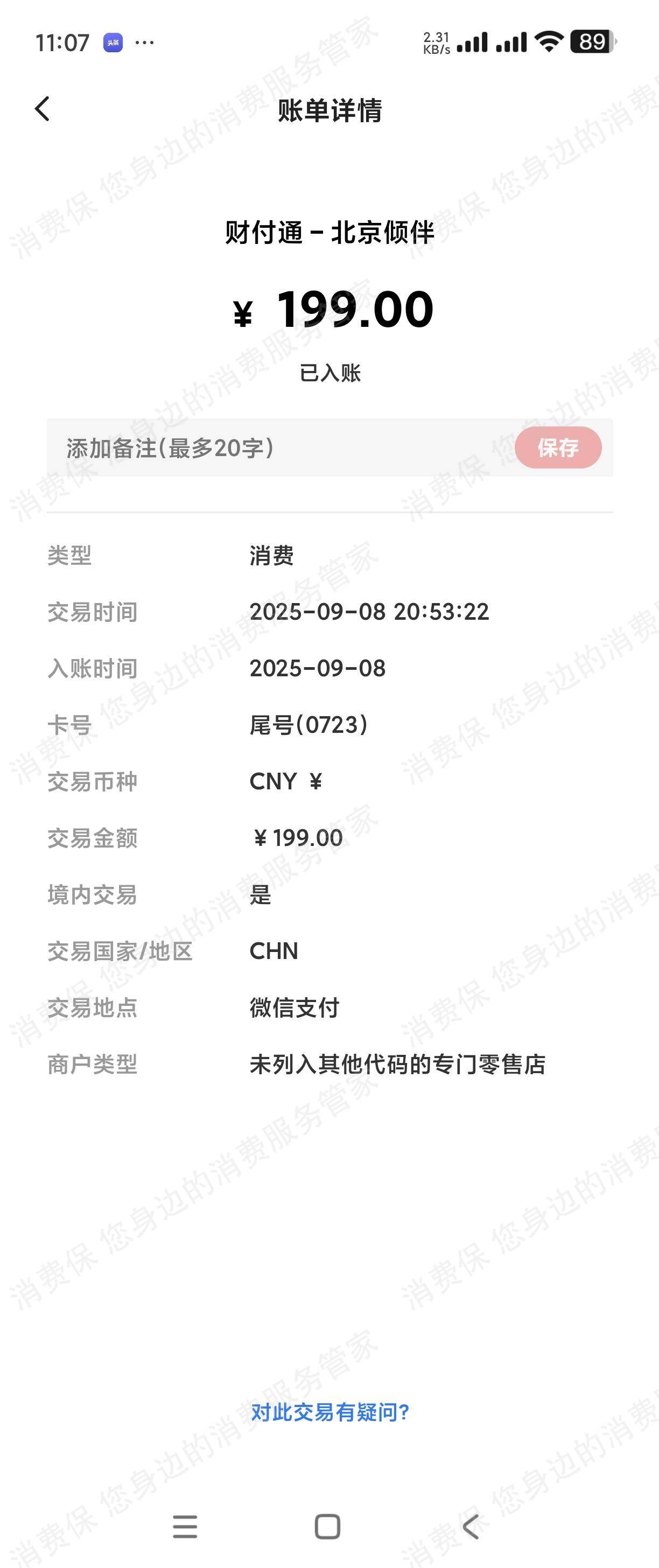
Task: Click the back arrow on the title bar
Action: coord(41,109)
